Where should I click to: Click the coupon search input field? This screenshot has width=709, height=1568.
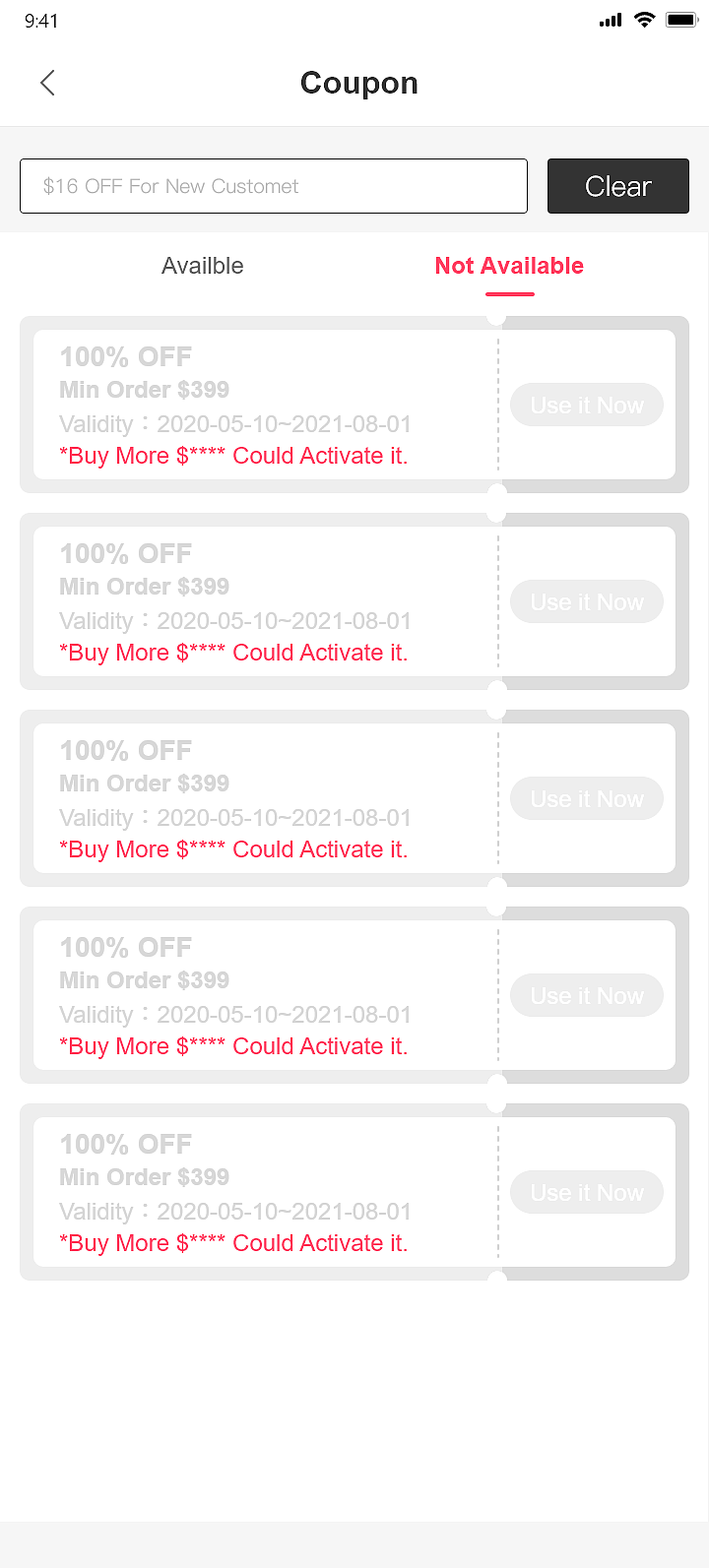tap(274, 185)
